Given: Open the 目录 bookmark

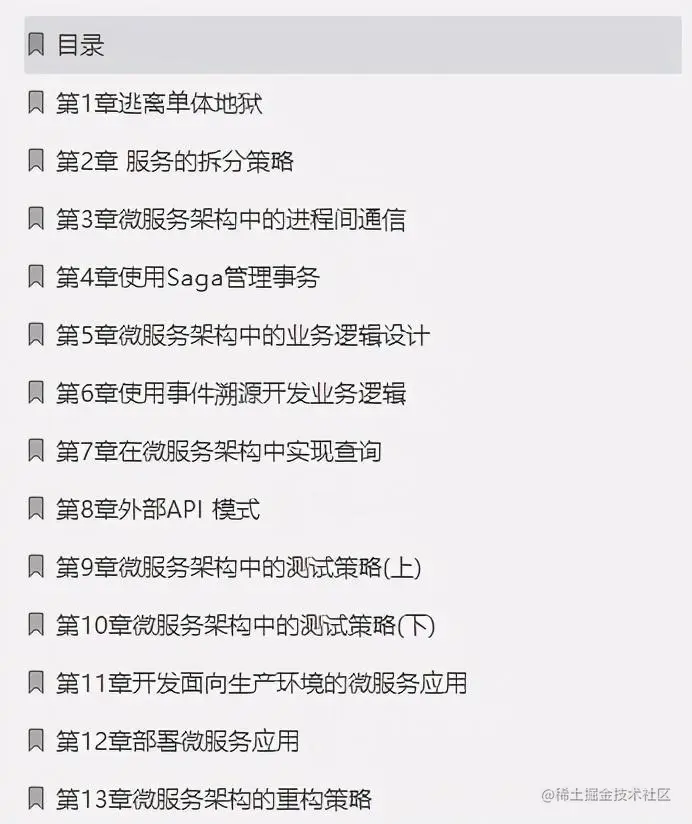Looking at the screenshot, I should 80,45.
